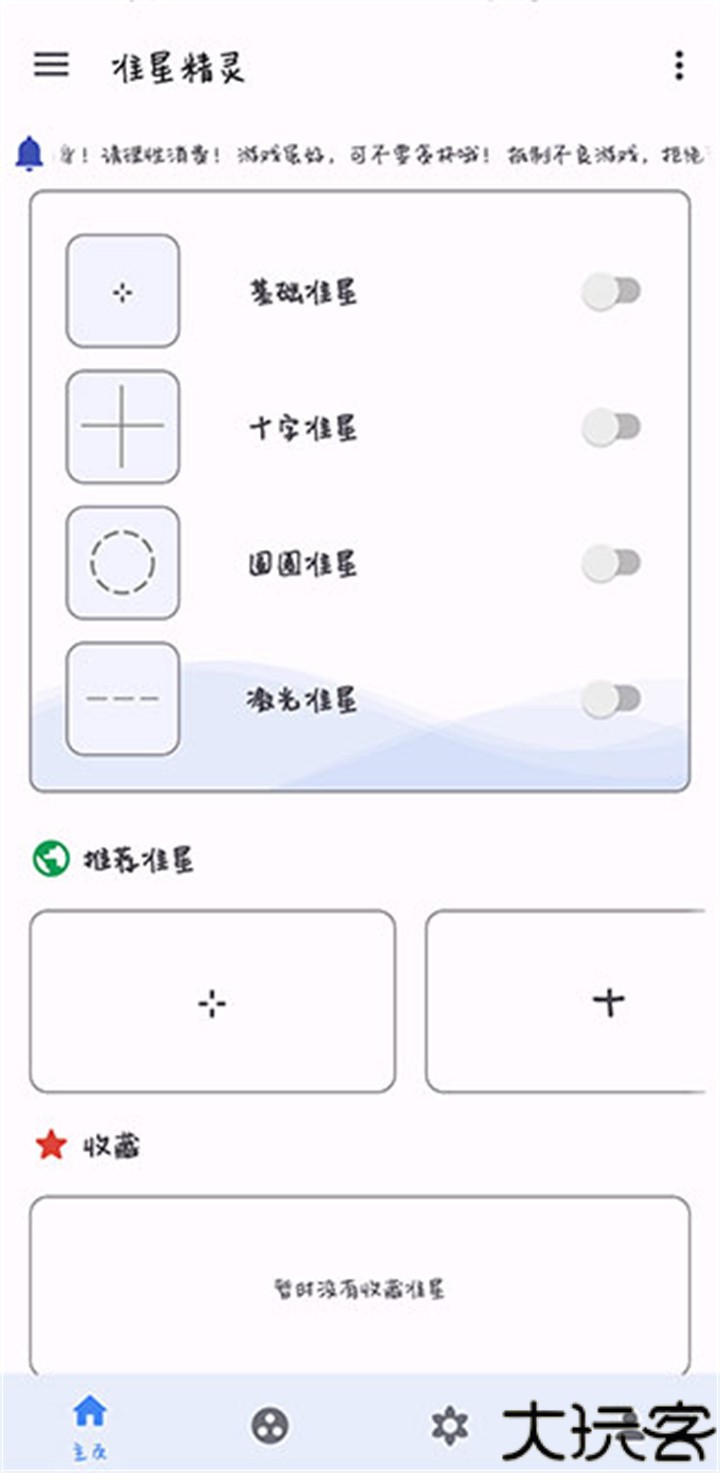Enable the 圆圆准星 toggle
Viewport: 720px width, 1473px height.
[x=612, y=560]
